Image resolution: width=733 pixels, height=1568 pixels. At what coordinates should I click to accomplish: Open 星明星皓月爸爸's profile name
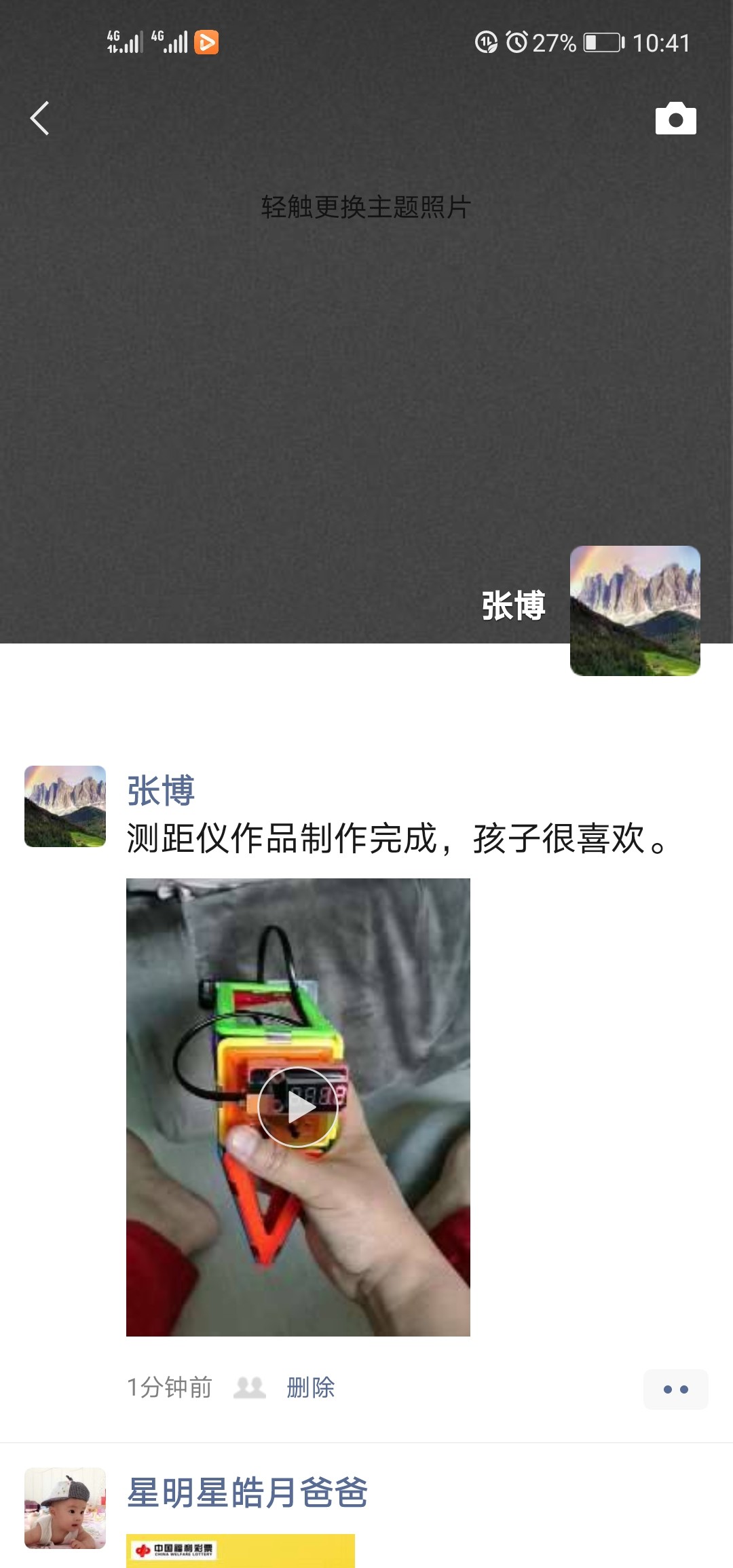click(x=247, y=1493)
